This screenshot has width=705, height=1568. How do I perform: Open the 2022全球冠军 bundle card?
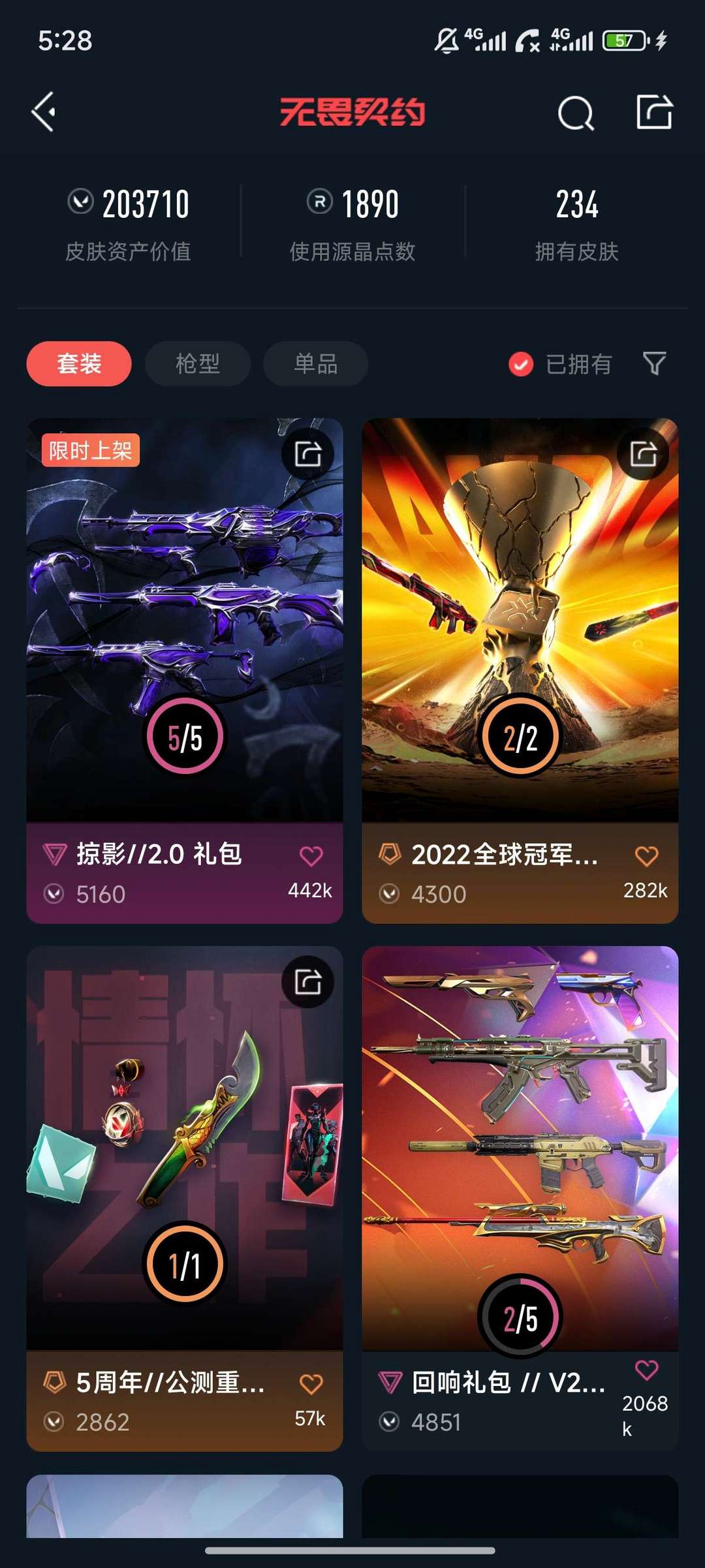(x=520, y=620)
